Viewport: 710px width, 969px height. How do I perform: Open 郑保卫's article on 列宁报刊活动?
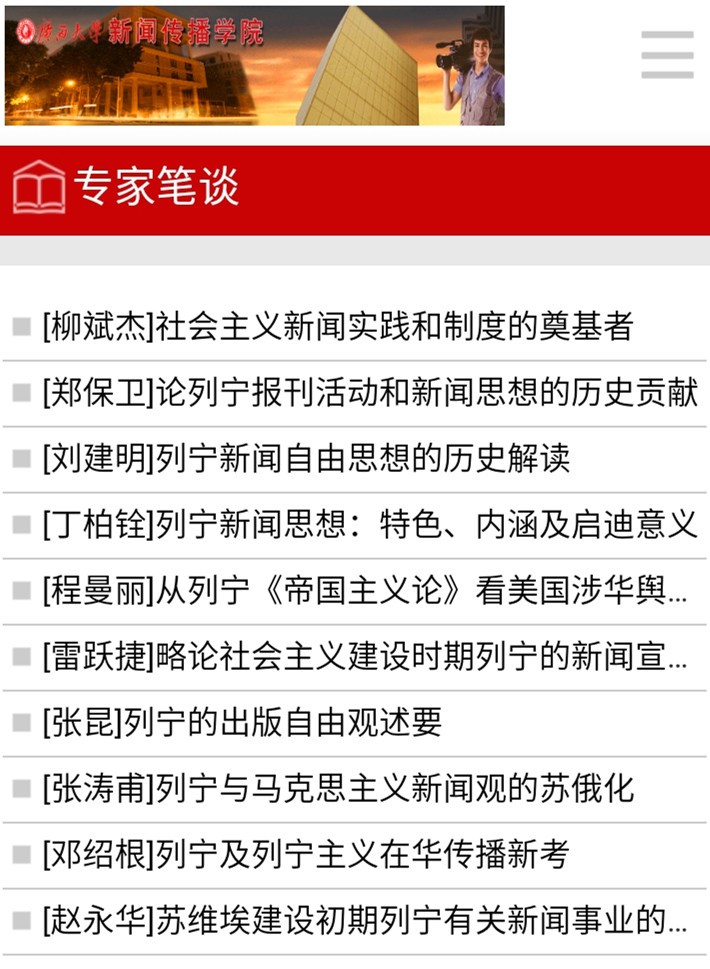point(369,393)
